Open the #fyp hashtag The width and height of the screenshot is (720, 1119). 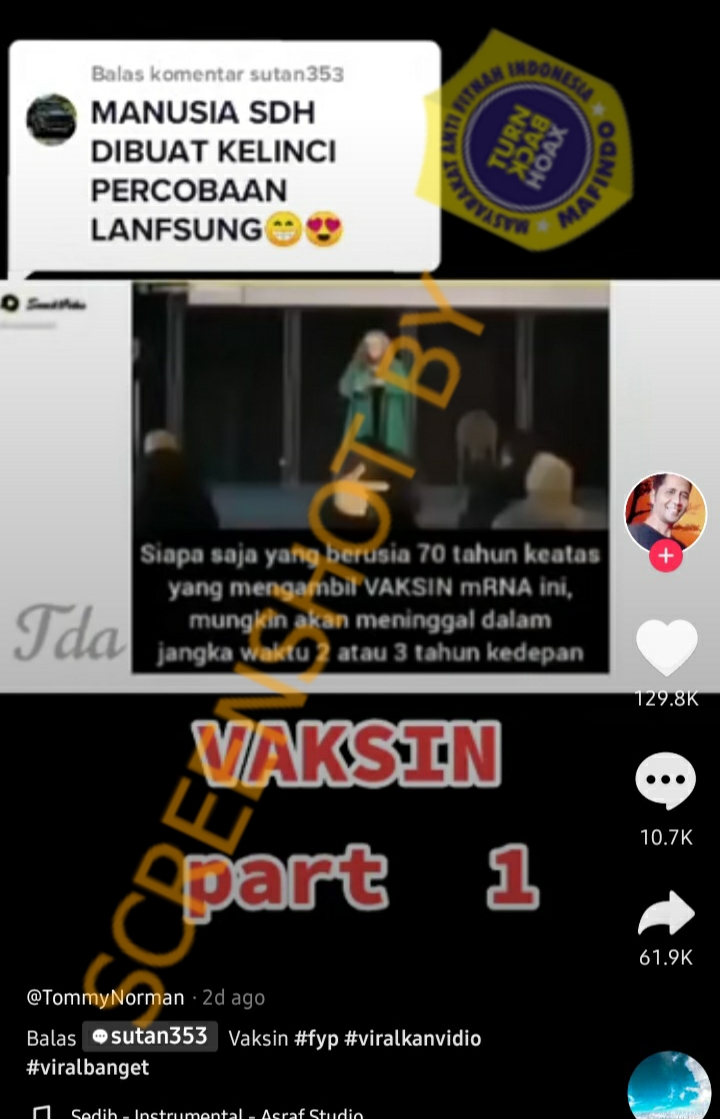pyautogui.click(x=315, y=1038)
